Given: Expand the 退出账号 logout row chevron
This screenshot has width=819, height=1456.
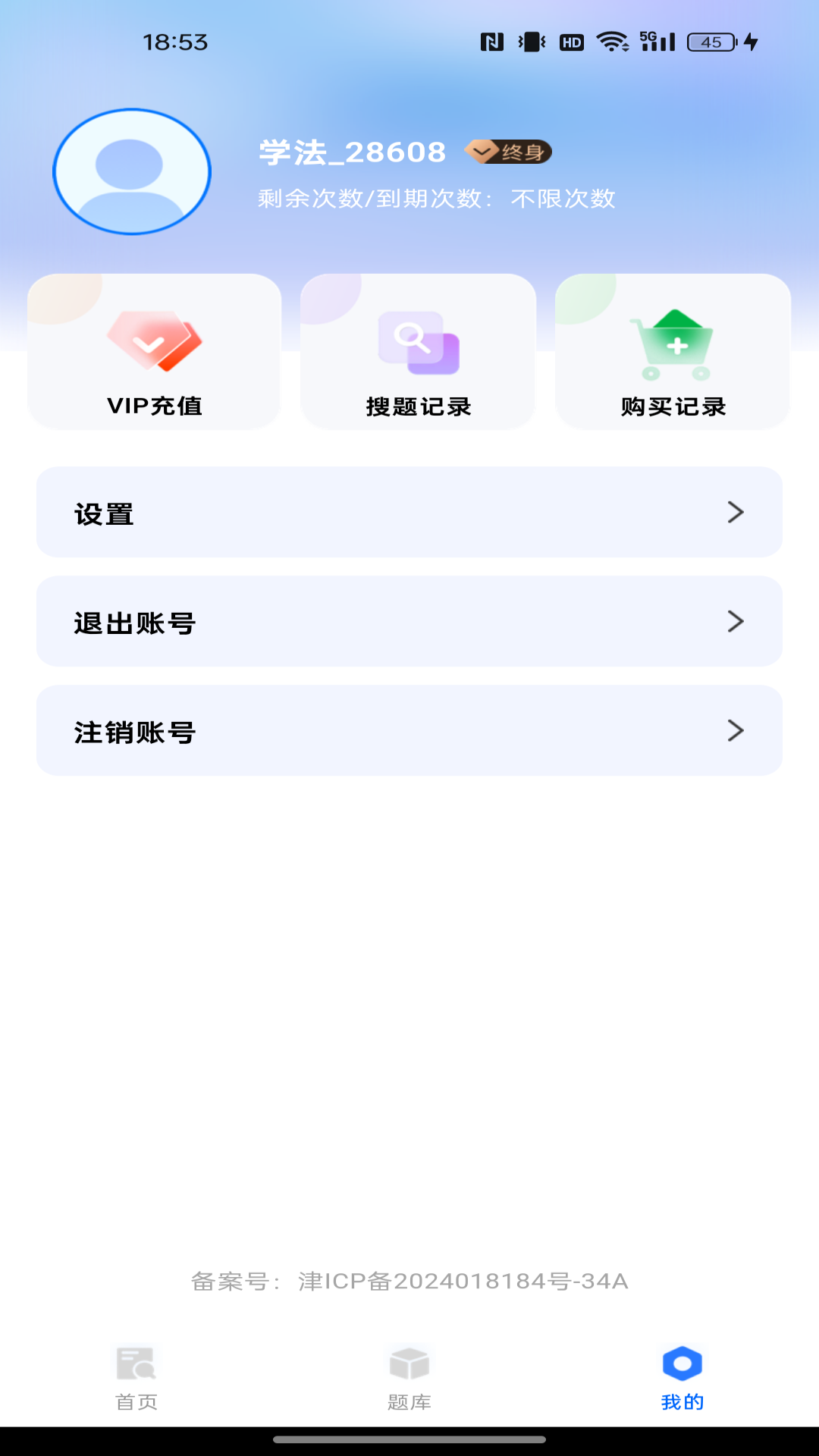Looking at the screenshot, I should click(734, 621).
